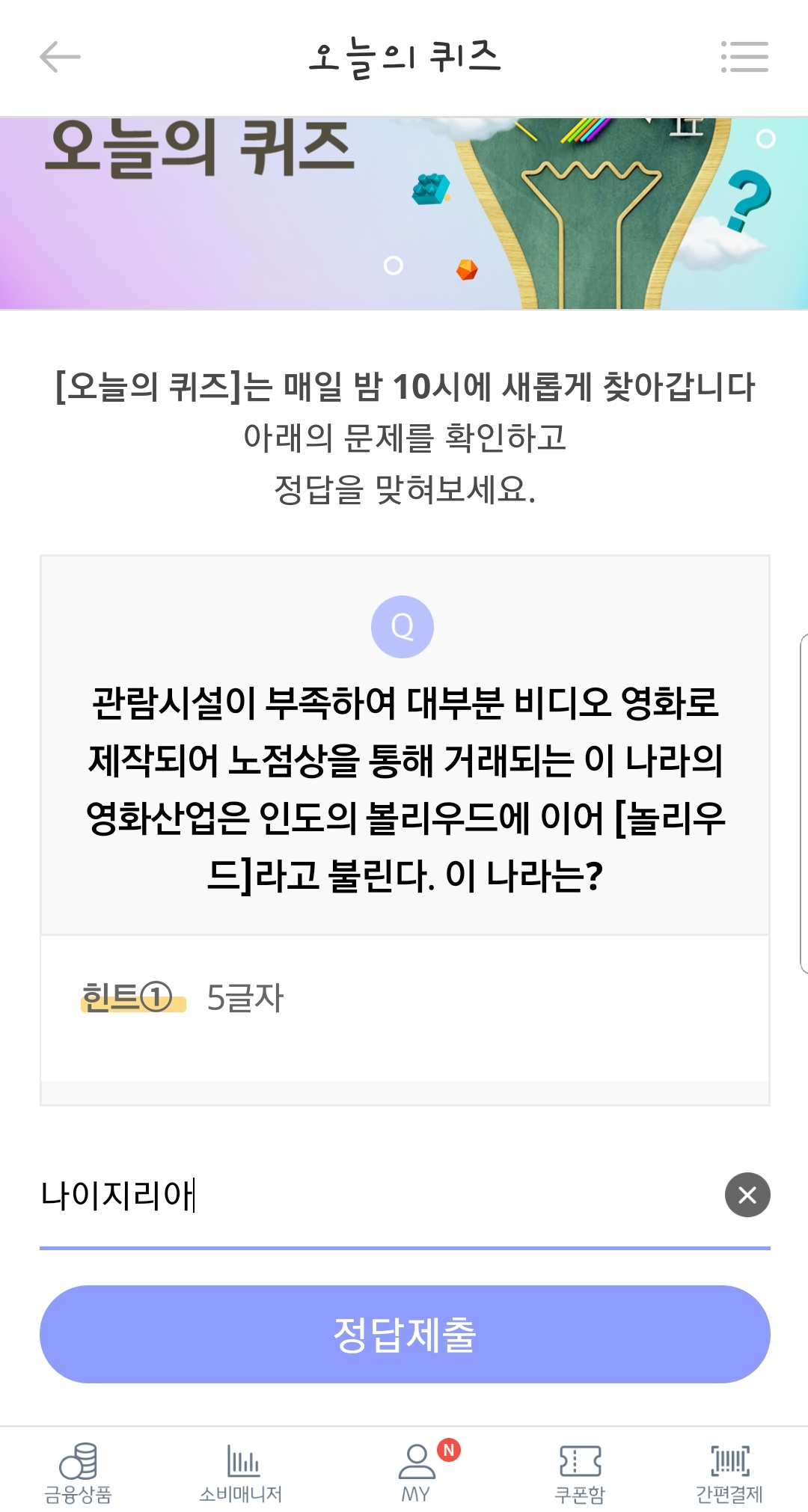Clear the typed answer with the X button
Screen dimensions: 808x1512
747,1195
